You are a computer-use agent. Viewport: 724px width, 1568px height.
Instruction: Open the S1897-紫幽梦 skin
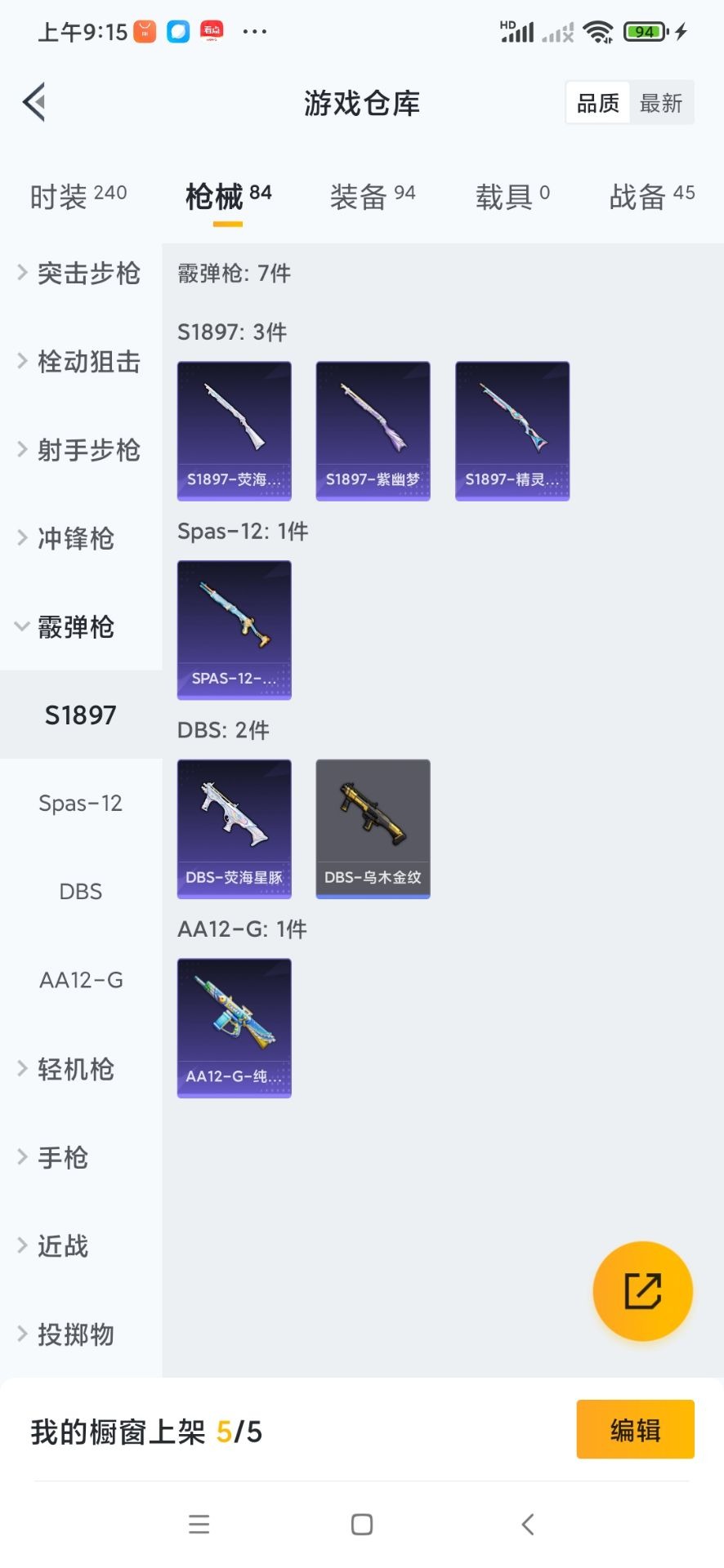373,430
